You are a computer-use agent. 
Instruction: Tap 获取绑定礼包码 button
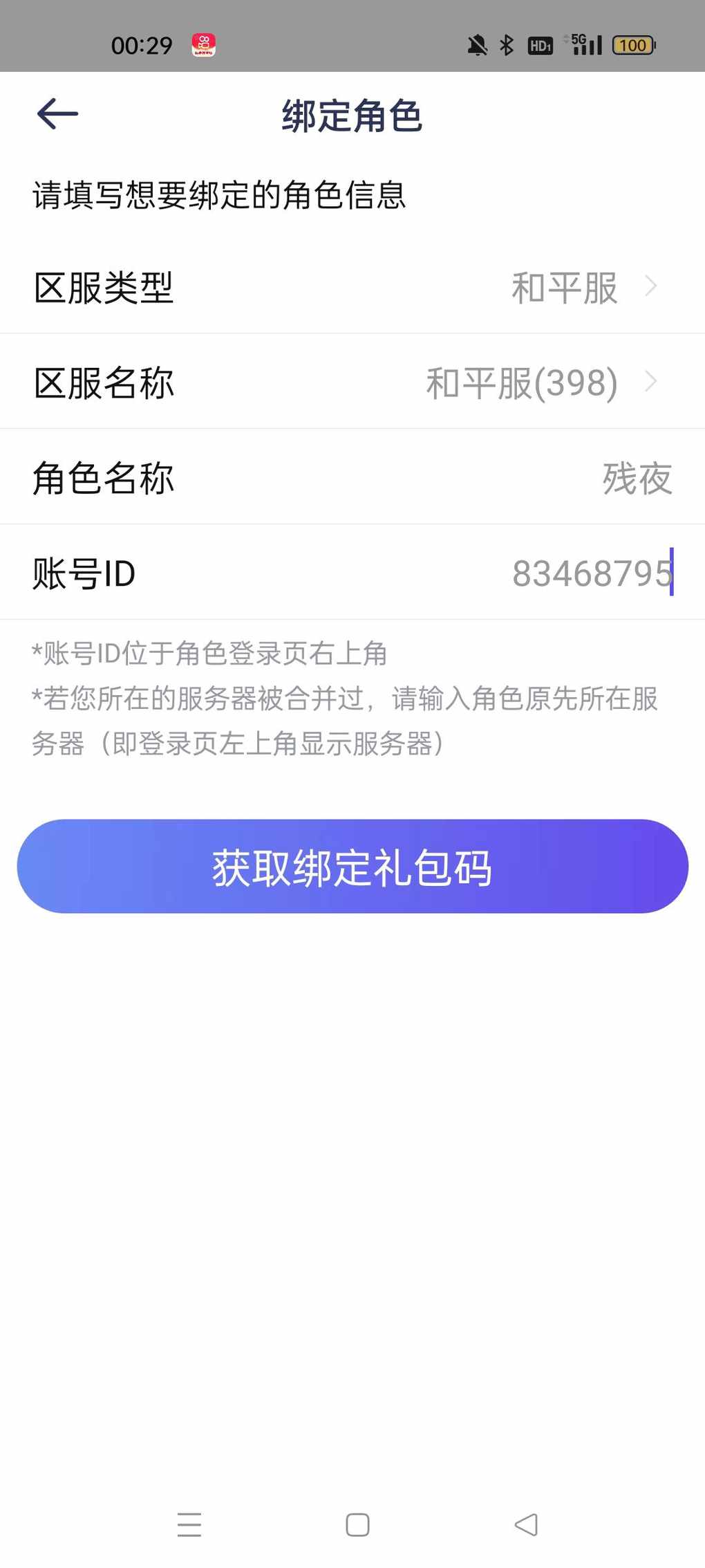coord(352,866)
